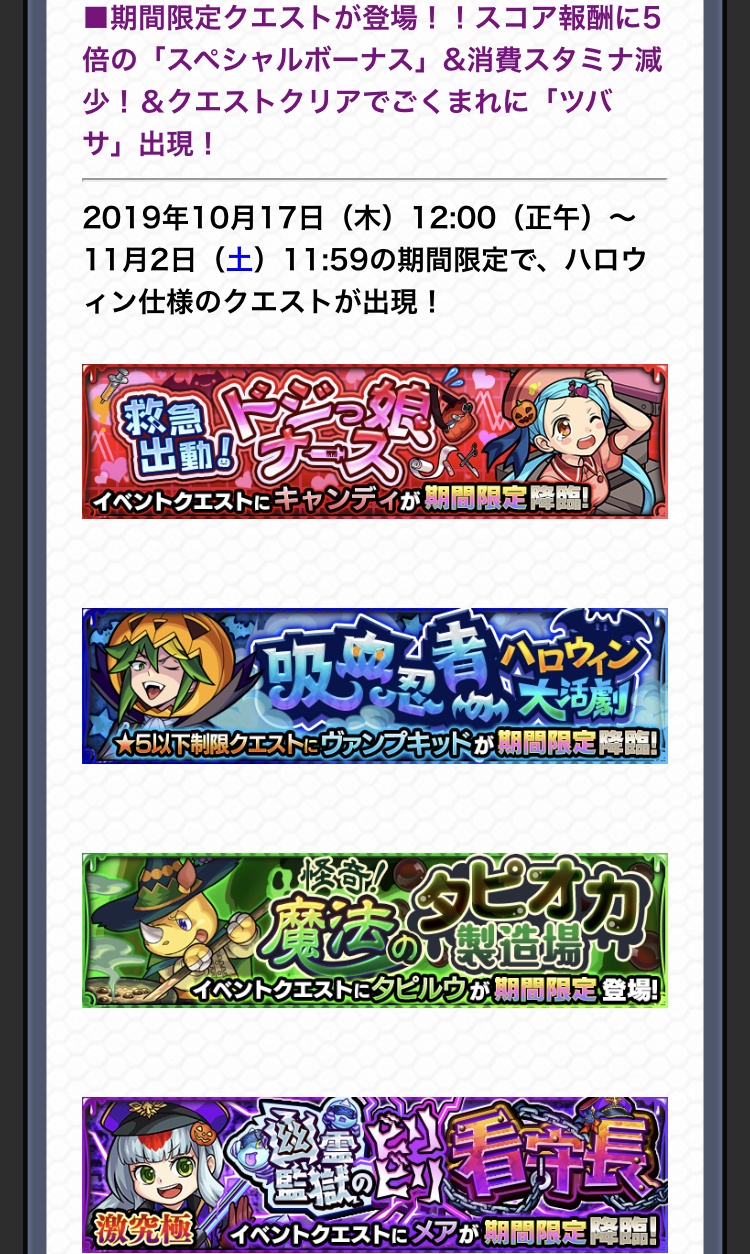
Task: Open the ドジっ娘ナース Candy quest banner
Action: tap(375, 441)
